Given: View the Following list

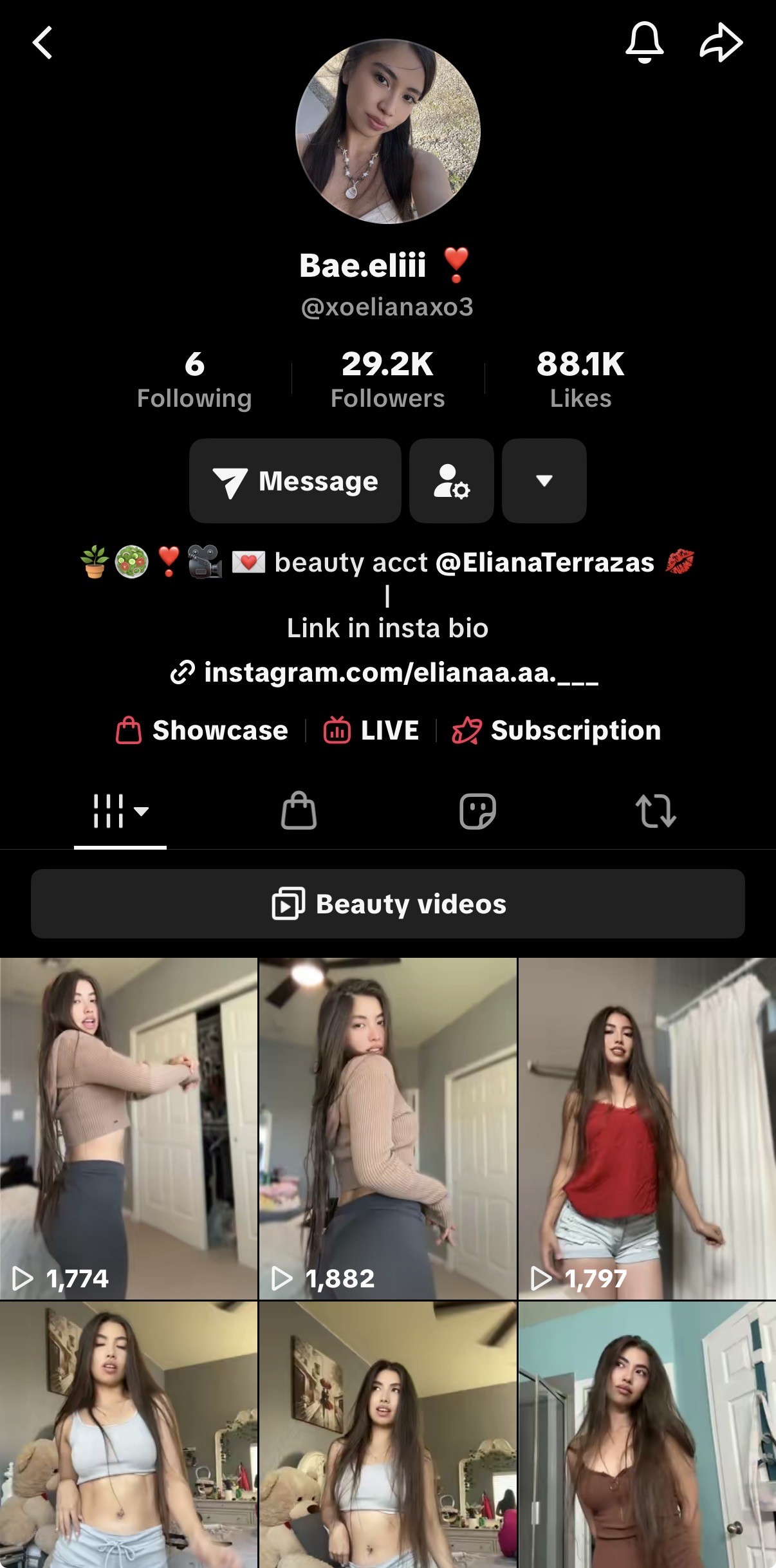Looking at the screenshot, I should coord(194,380).
